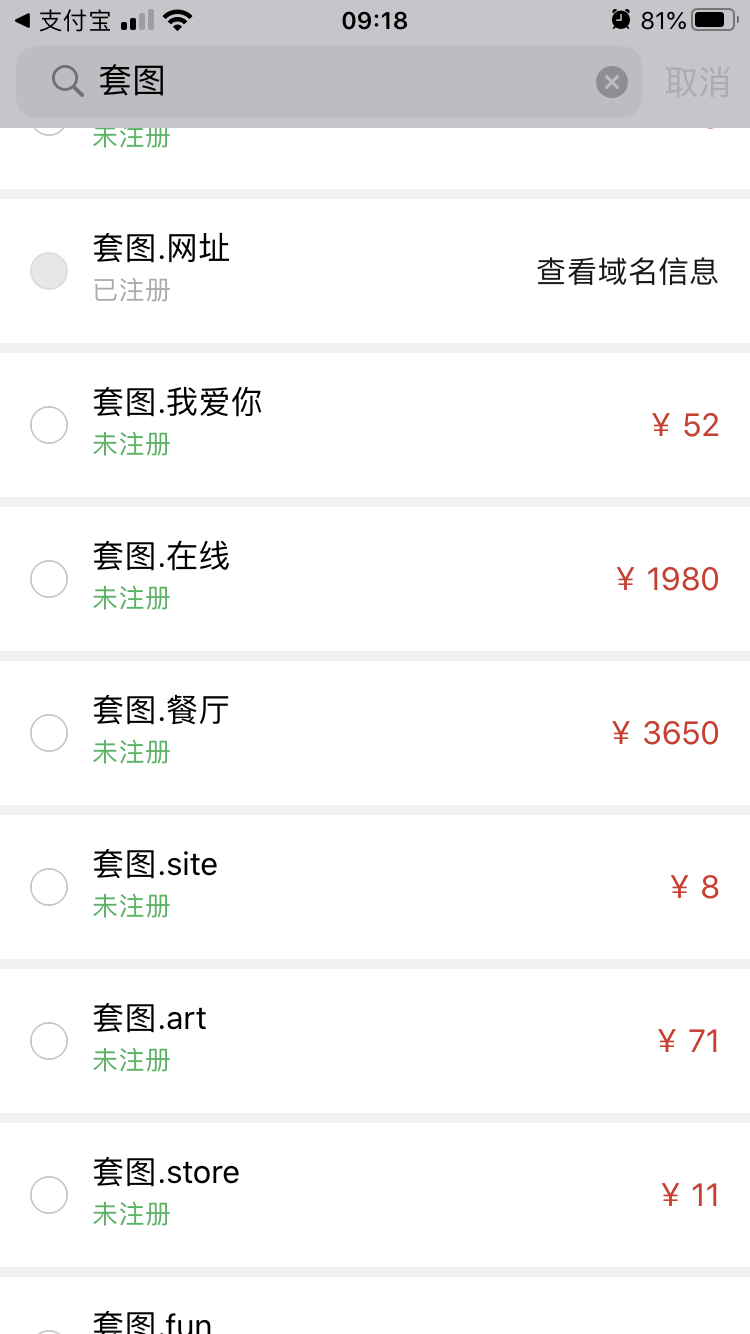Tap the disabled circle beside 套图.网址

pyautogui.click(x=49, y=270)
